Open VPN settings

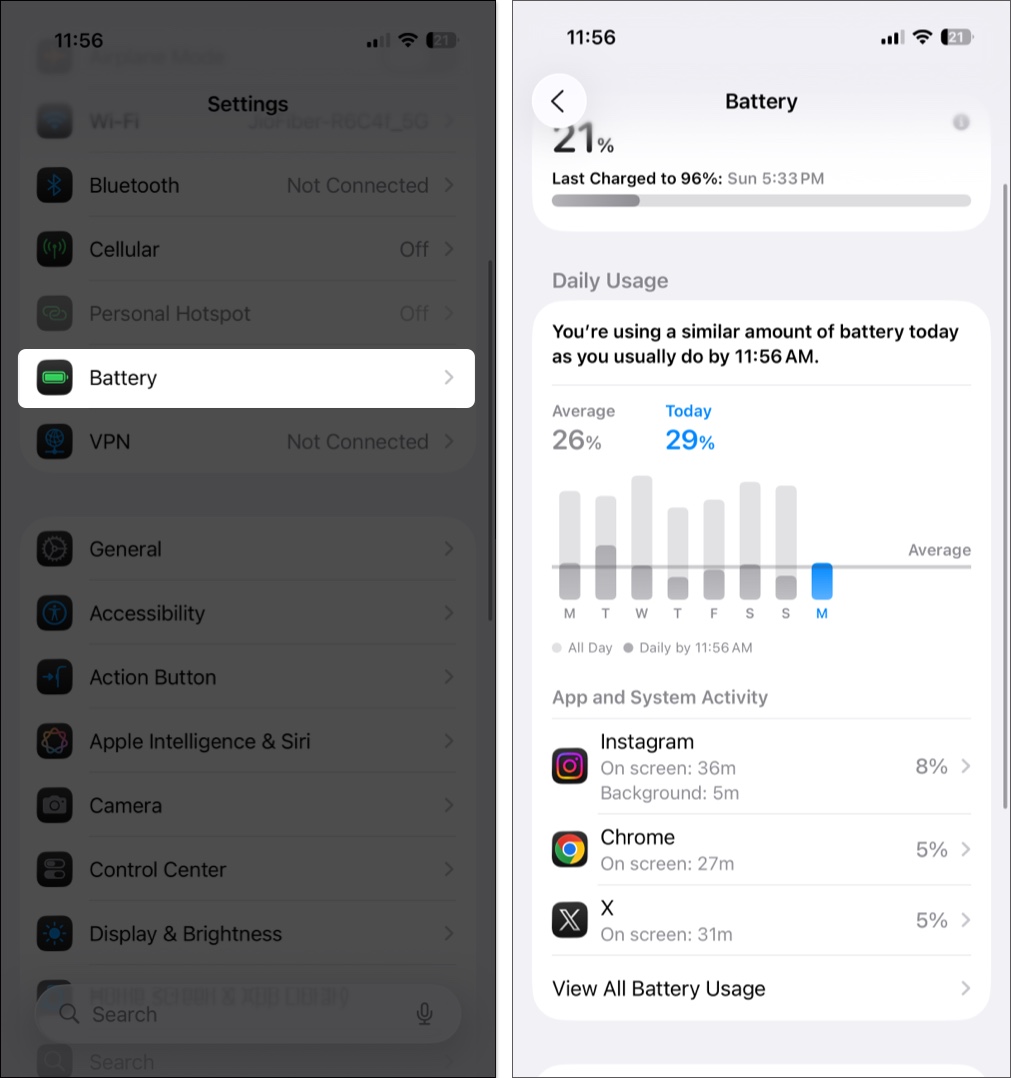246,442
